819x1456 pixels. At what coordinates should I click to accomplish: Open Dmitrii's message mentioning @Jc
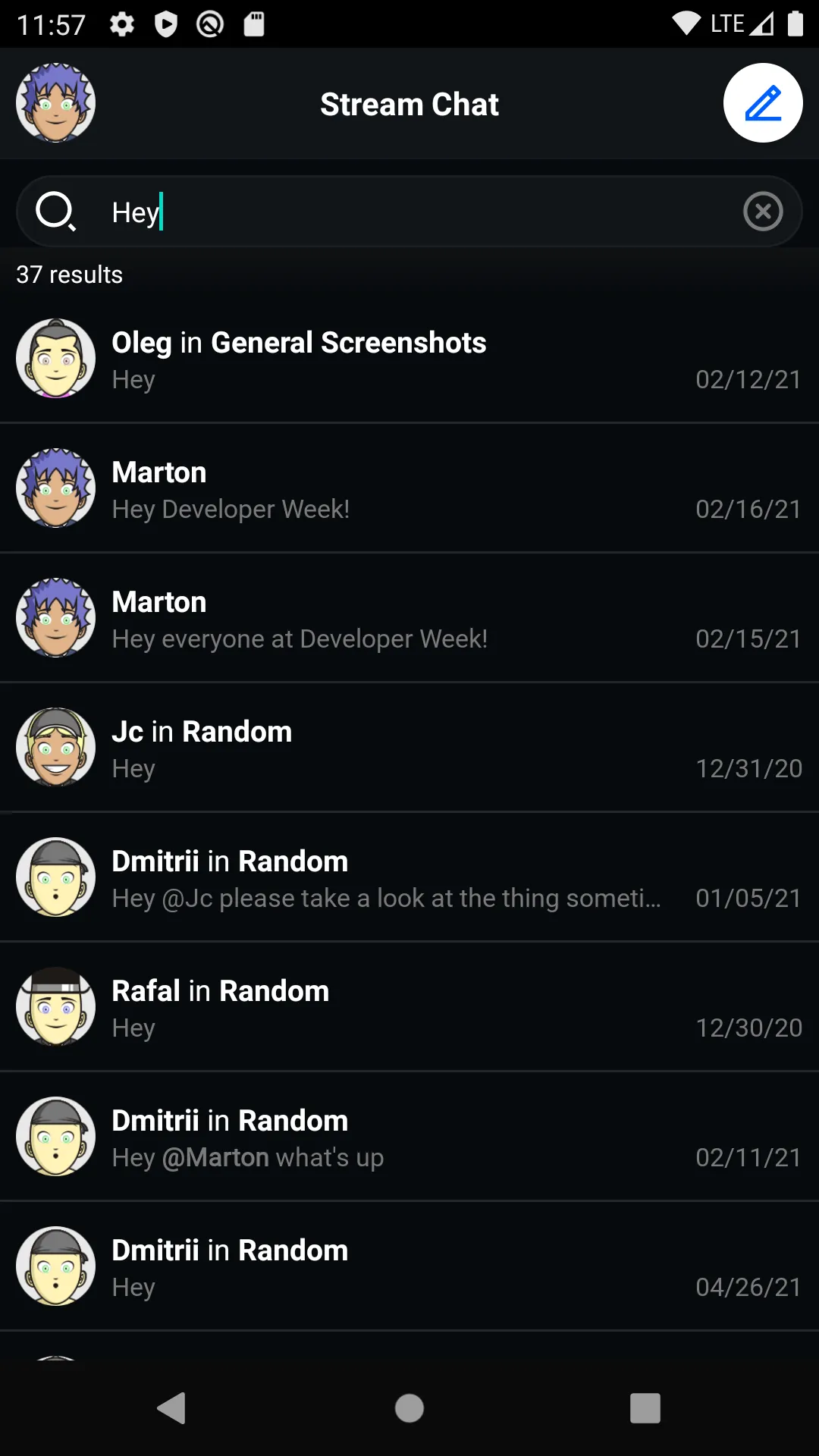pos(409,877)
